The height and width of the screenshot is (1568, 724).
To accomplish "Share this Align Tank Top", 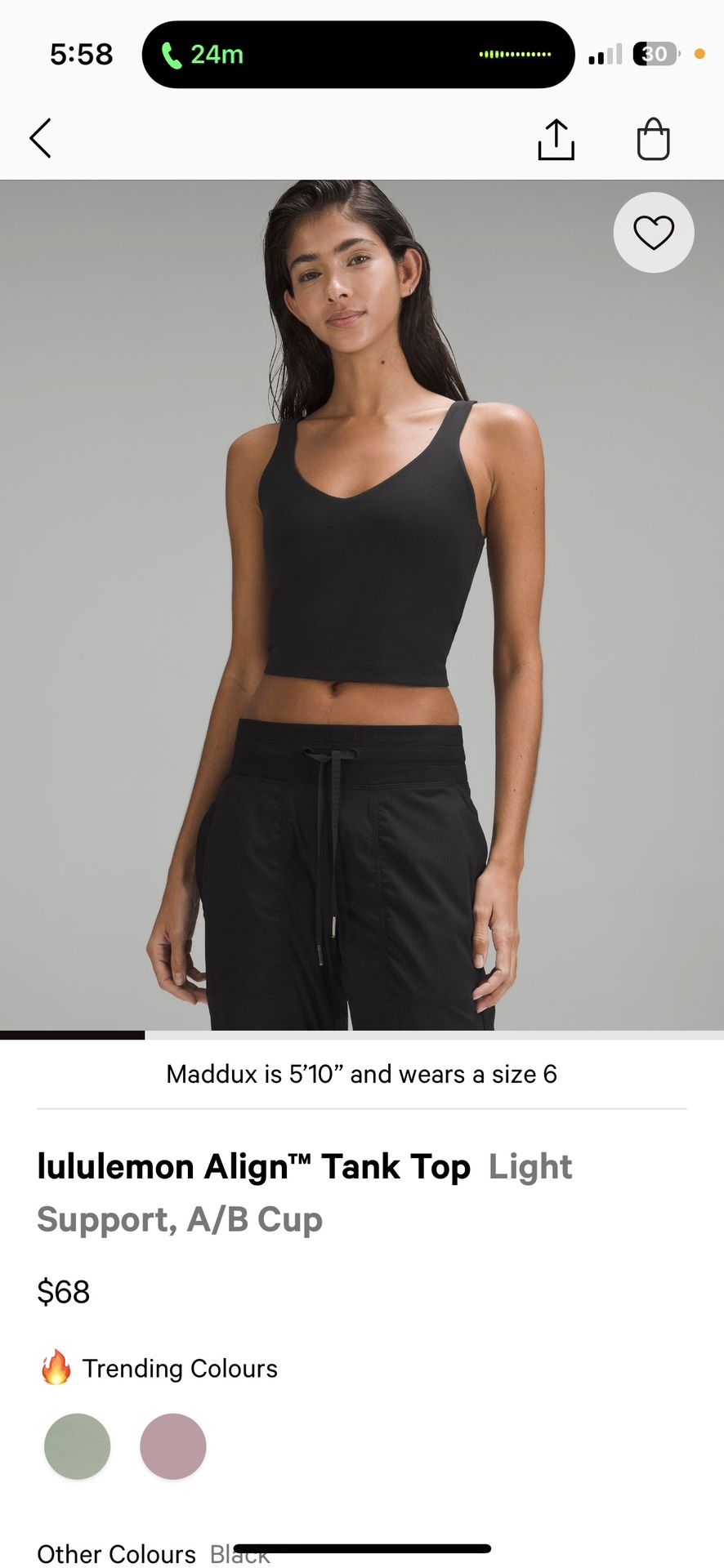I will coord(556,139).
